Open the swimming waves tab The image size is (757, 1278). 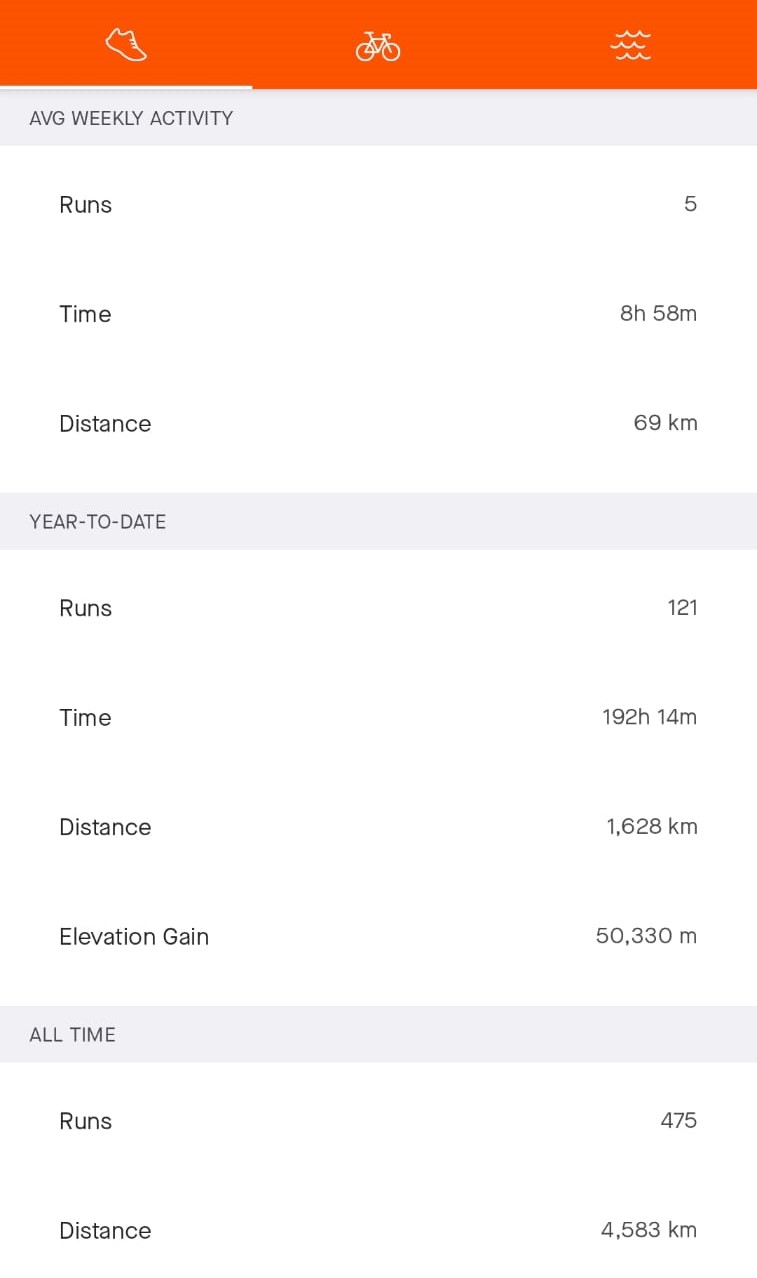[631, 45]
